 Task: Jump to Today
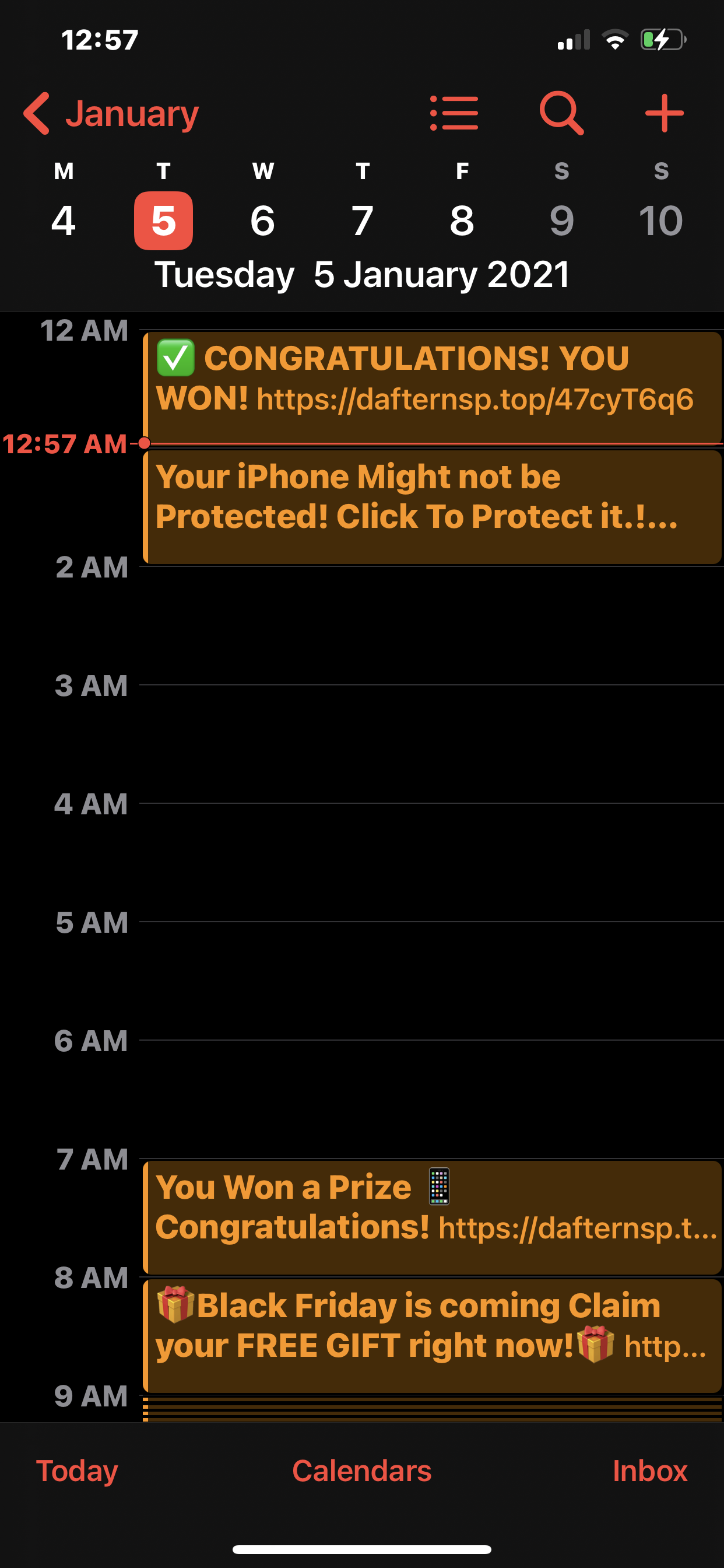(x=78, y=1471)
